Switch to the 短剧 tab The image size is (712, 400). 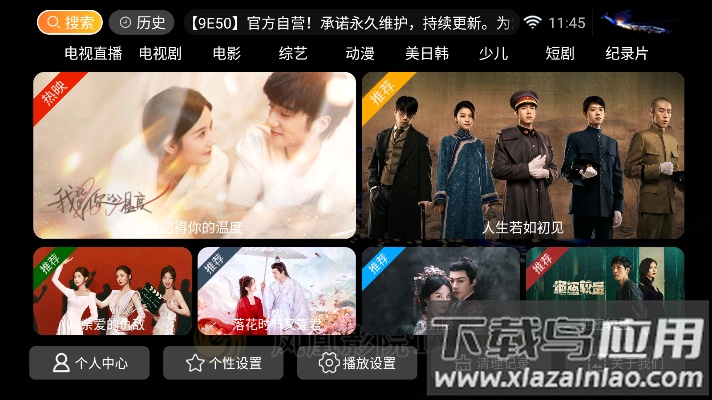click(560, 53)
